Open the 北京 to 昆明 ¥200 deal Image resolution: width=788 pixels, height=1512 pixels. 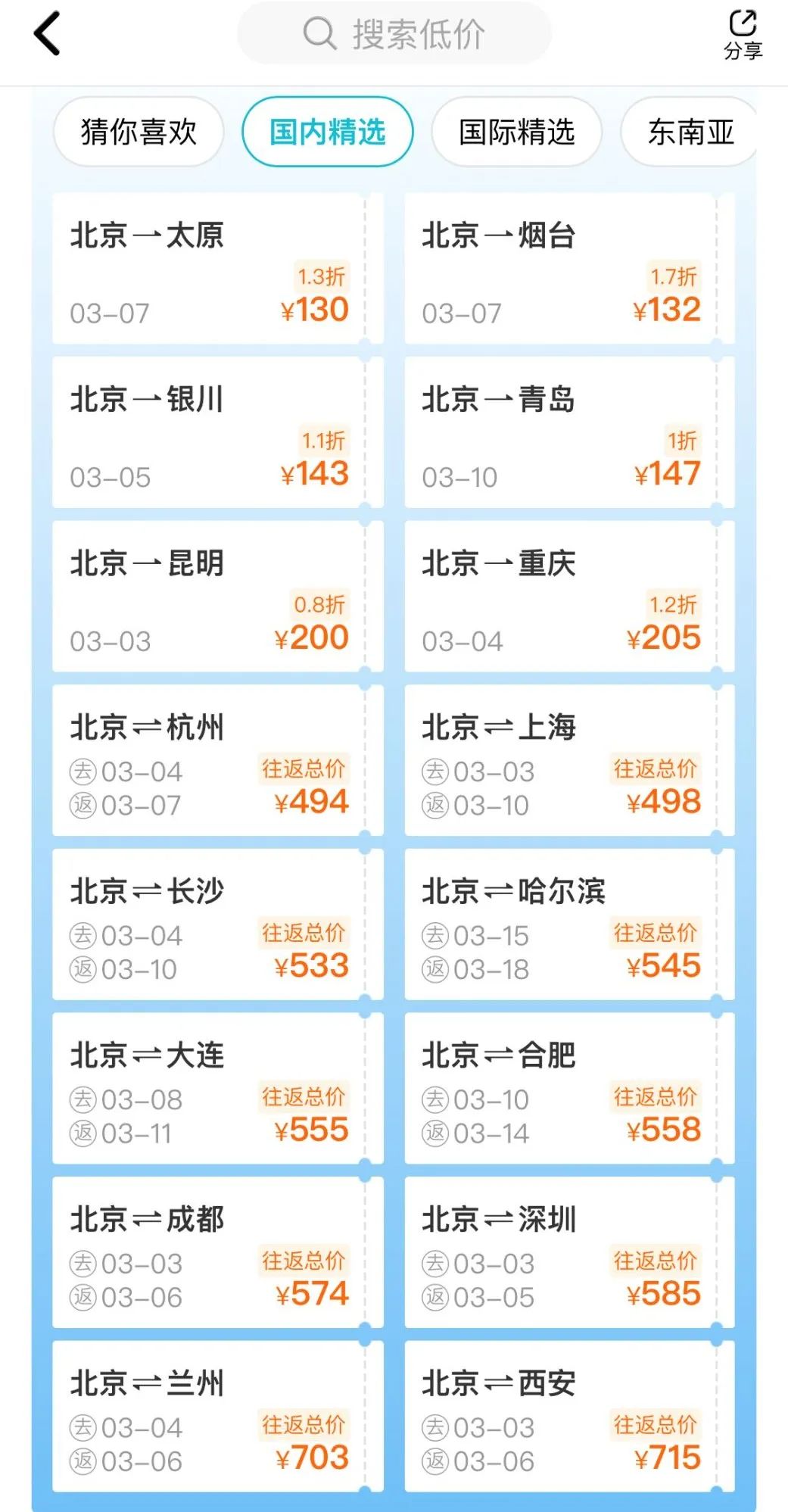click(x=209, y=597)
